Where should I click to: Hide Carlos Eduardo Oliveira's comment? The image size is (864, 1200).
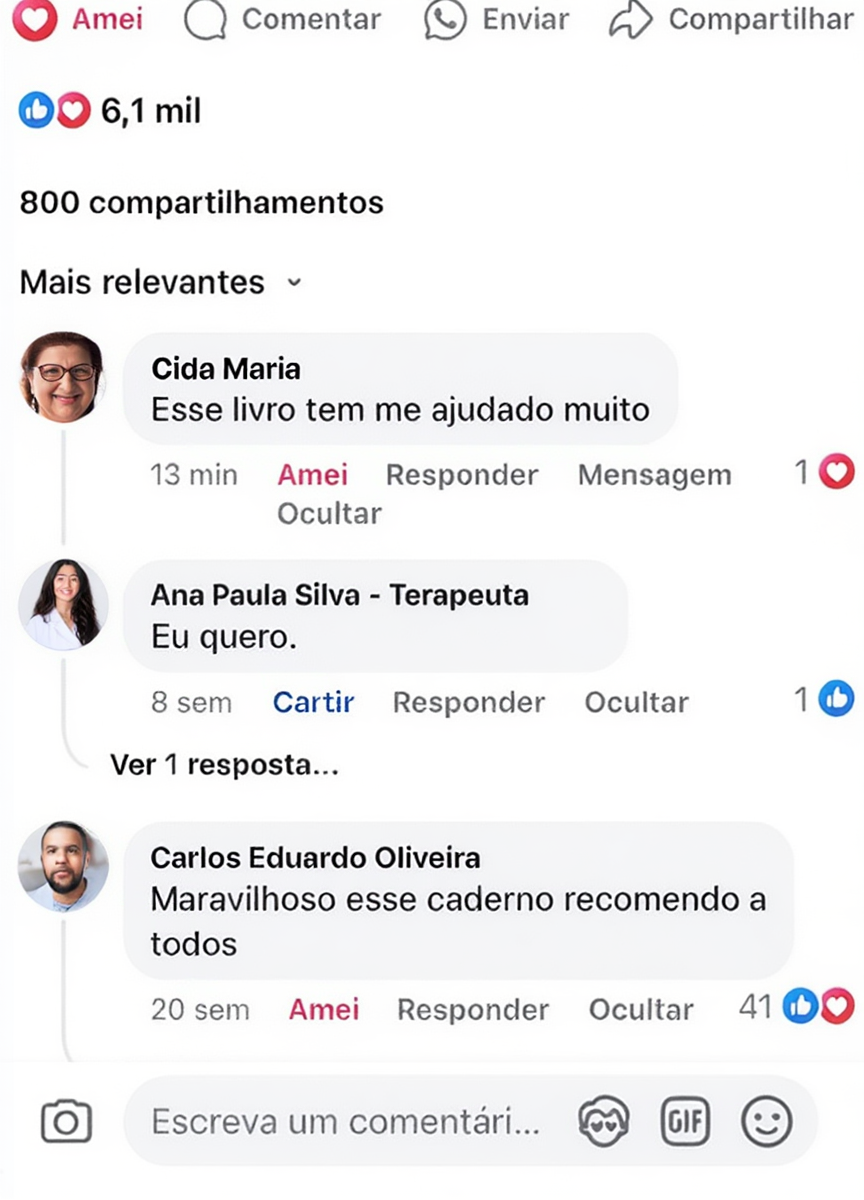640,1010
